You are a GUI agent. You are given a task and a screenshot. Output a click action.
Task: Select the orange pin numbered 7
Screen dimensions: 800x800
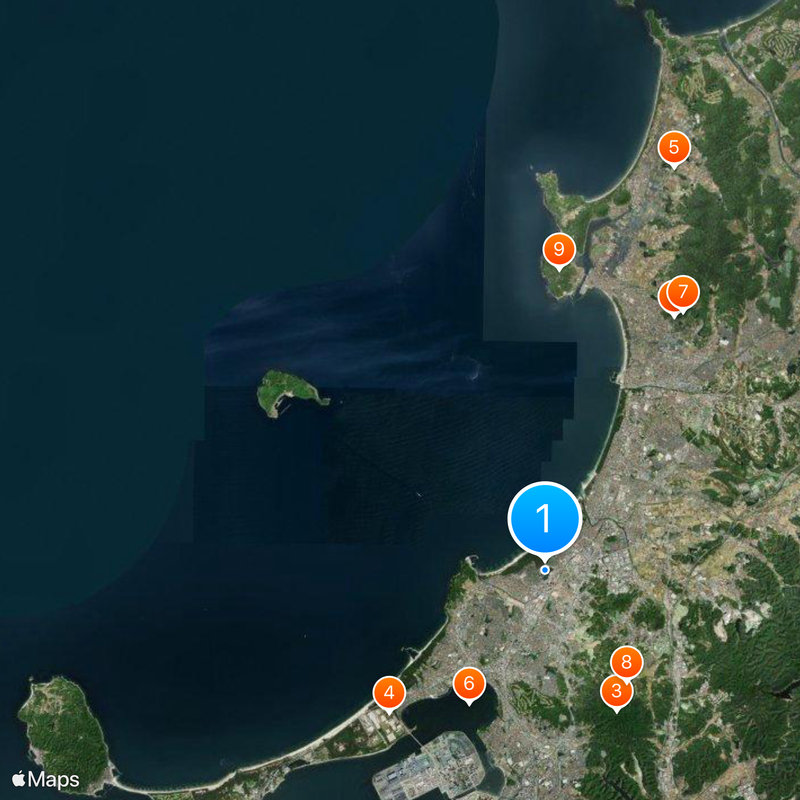(684, 292)
